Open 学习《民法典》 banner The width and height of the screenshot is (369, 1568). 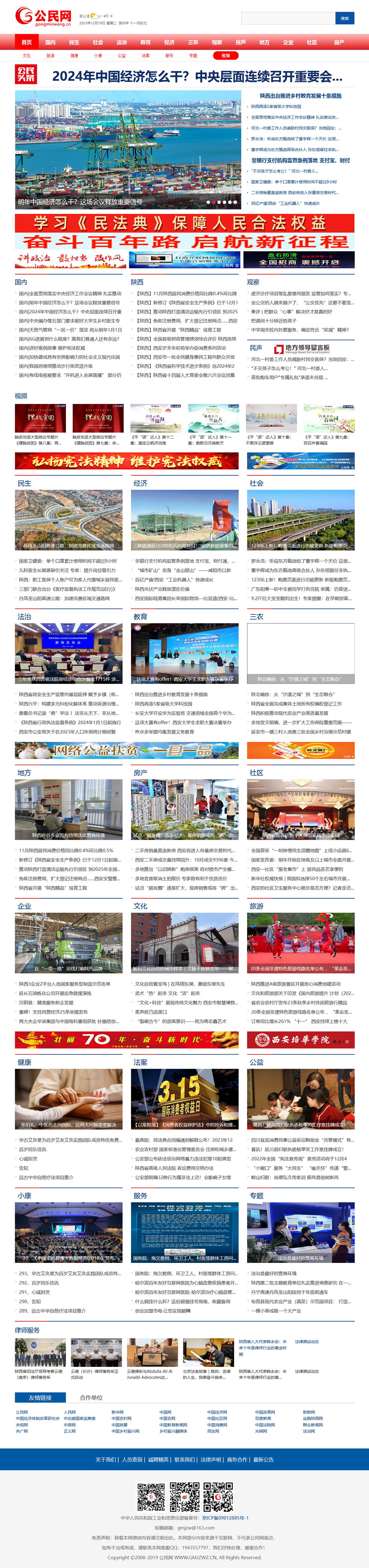pos(184,223)
